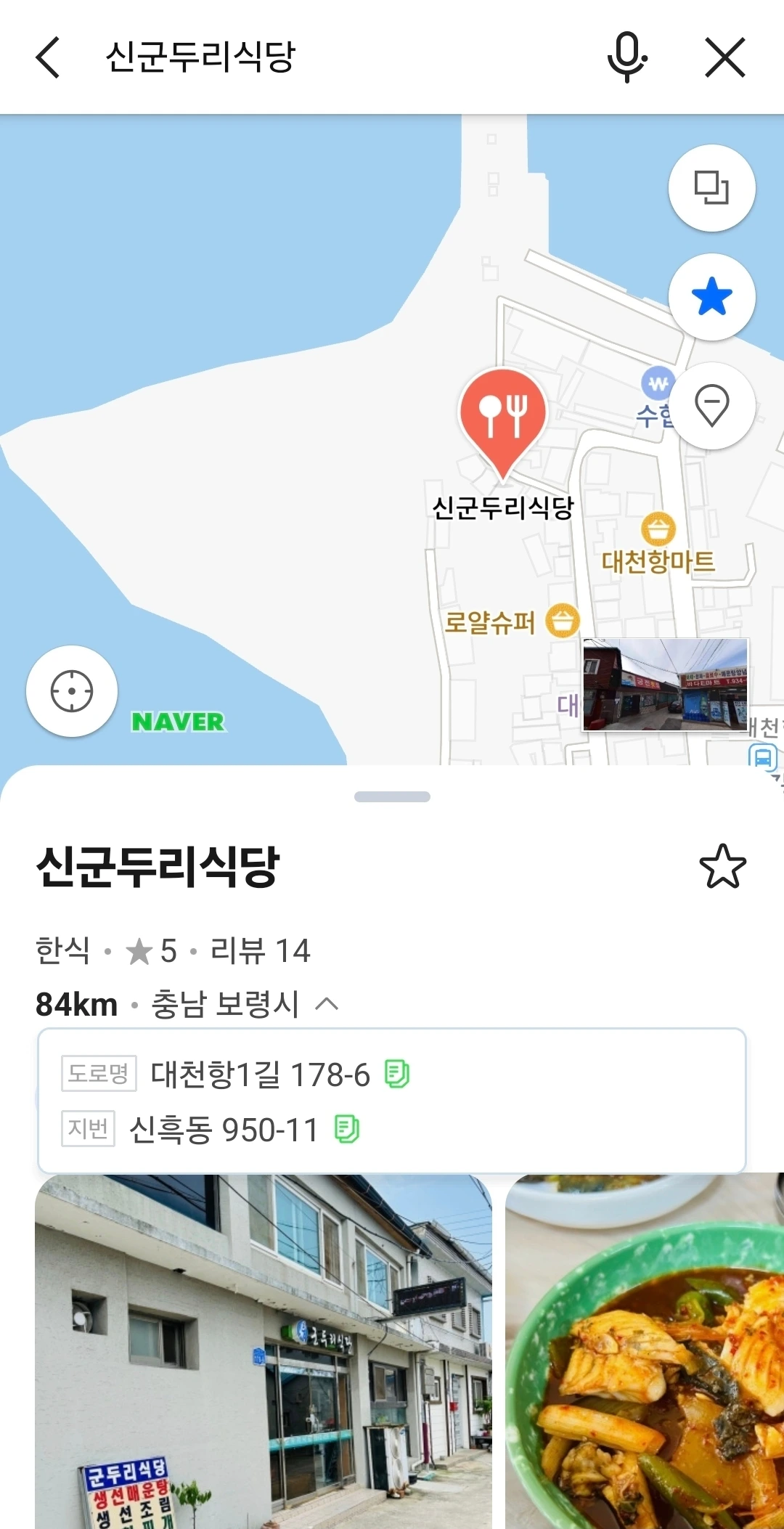
Task: Select 대천항마트 marker on the map
Action: 658,530
